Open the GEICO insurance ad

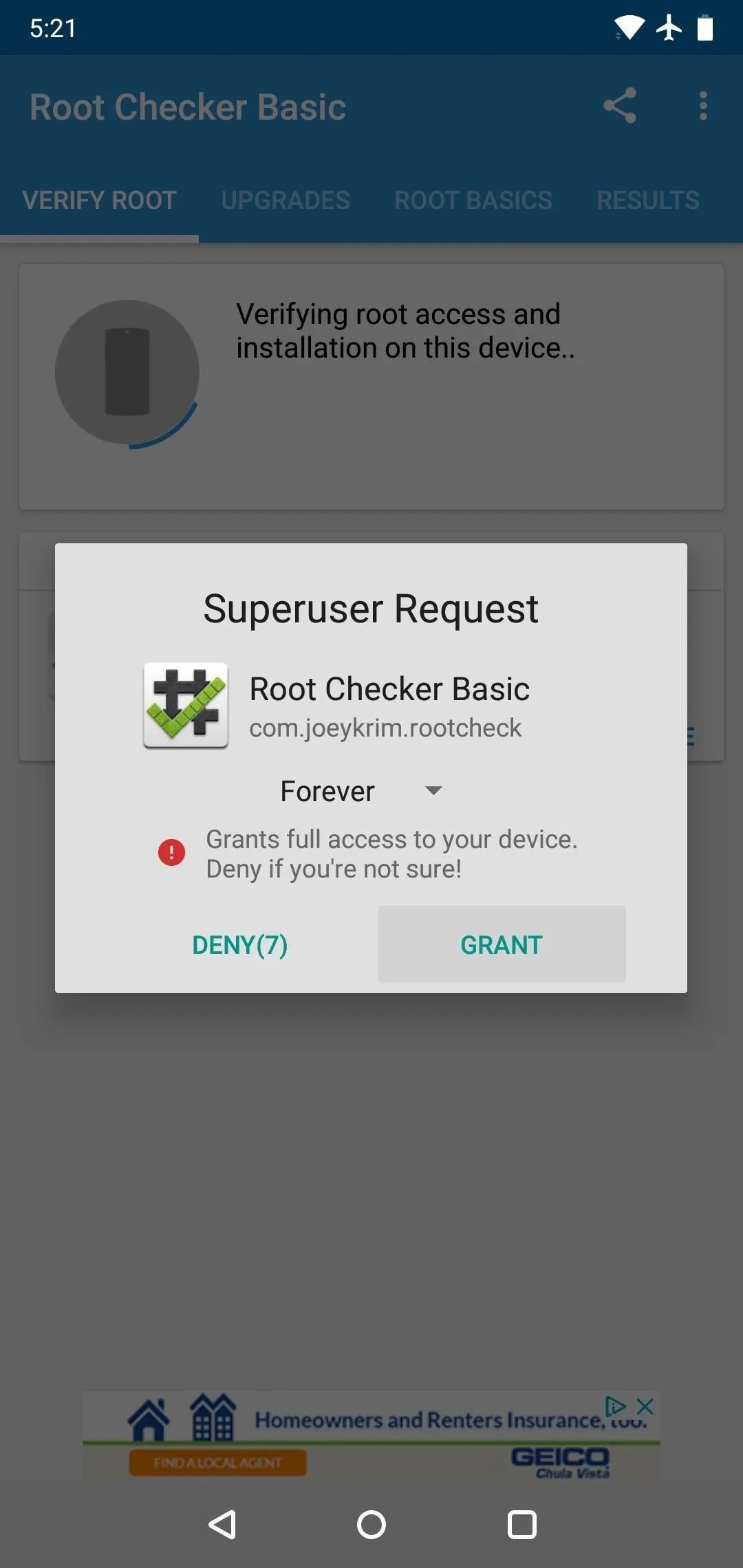coord(371,1436)
